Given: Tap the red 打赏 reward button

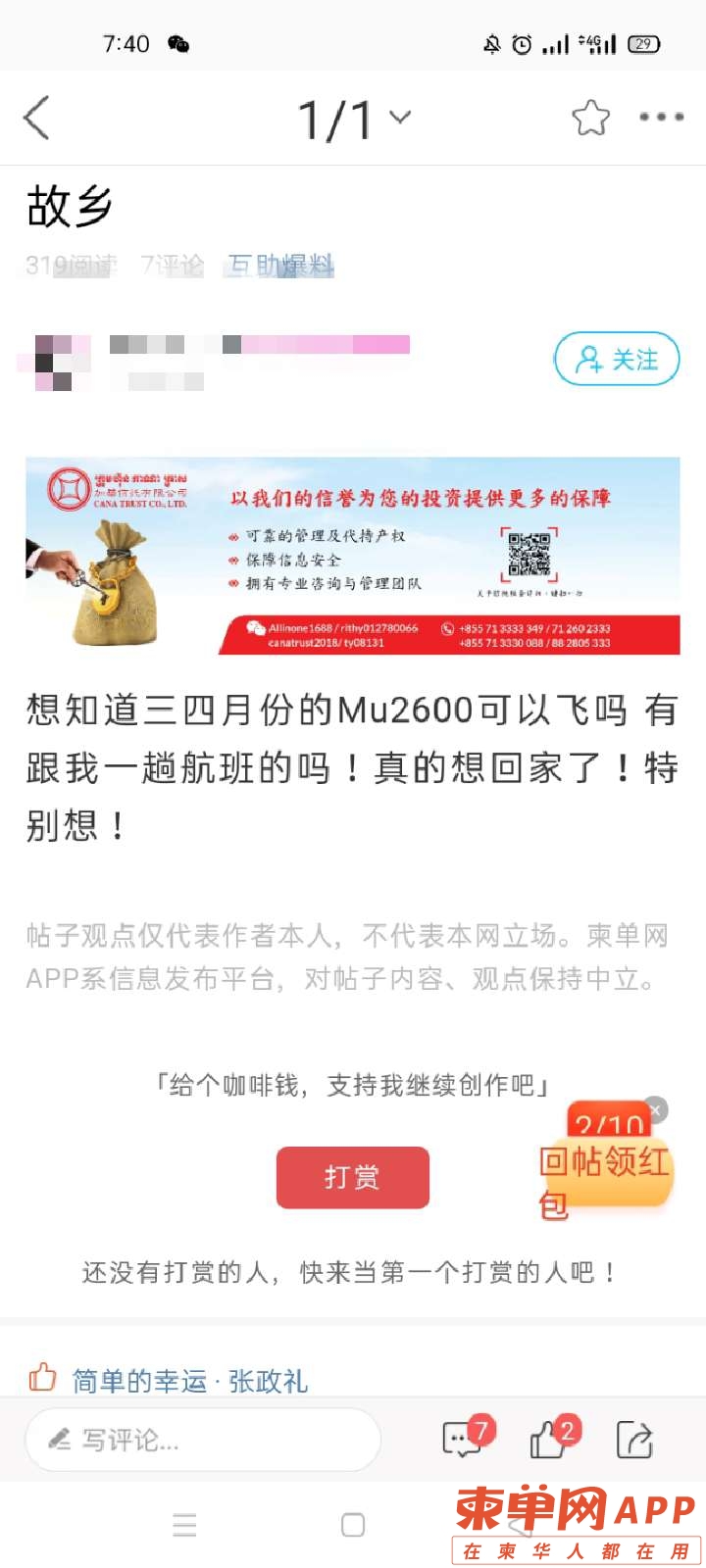Looking at the screenshot, I should 353,1177.
